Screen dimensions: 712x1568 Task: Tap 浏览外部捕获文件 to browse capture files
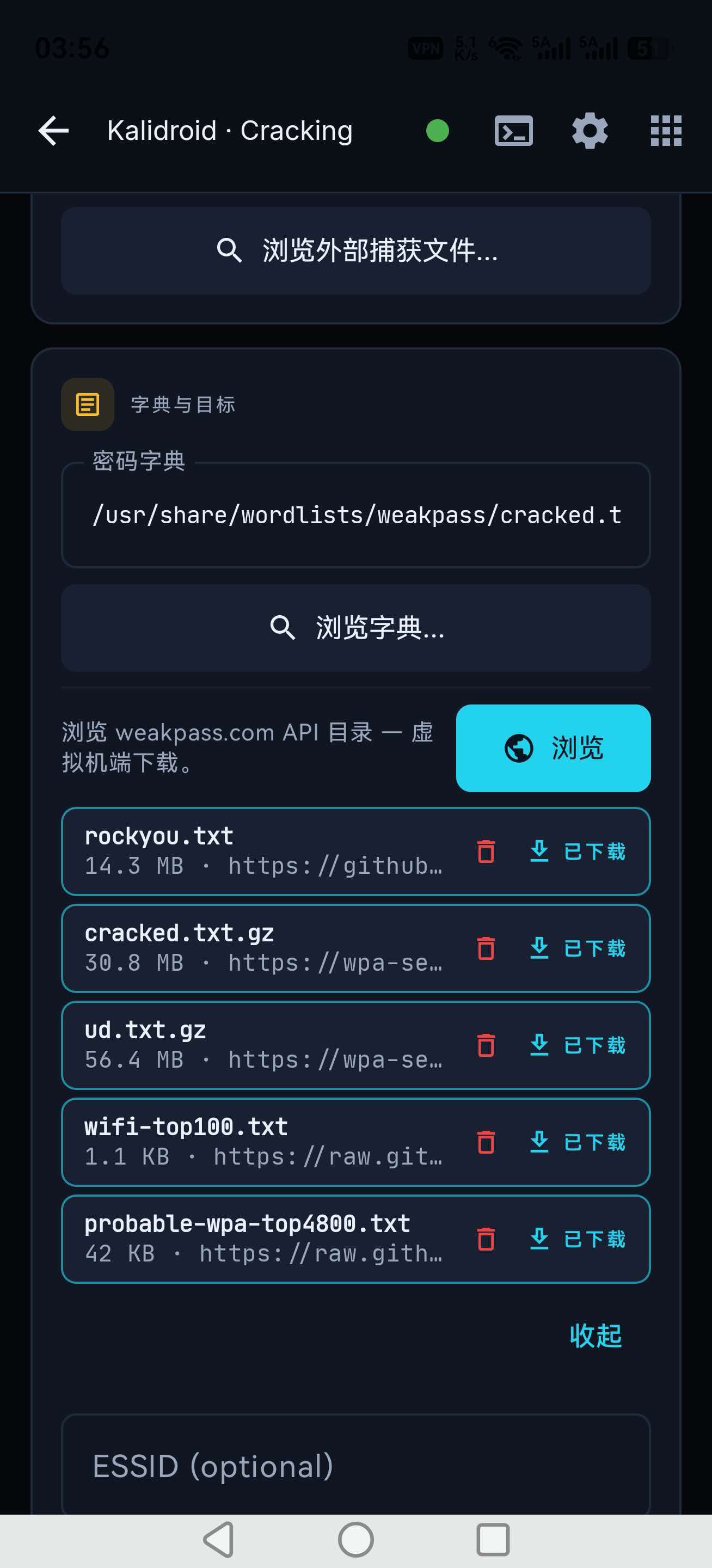(x=356, y=251)
